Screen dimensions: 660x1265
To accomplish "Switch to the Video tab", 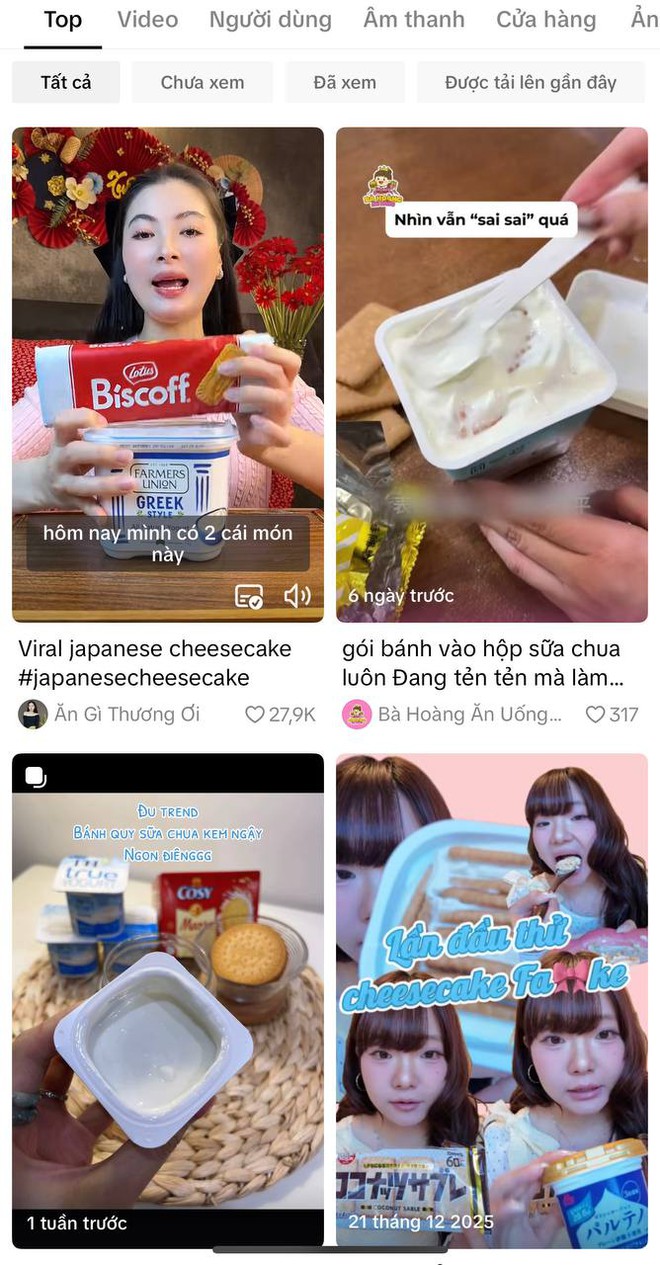I will [147, 19].
